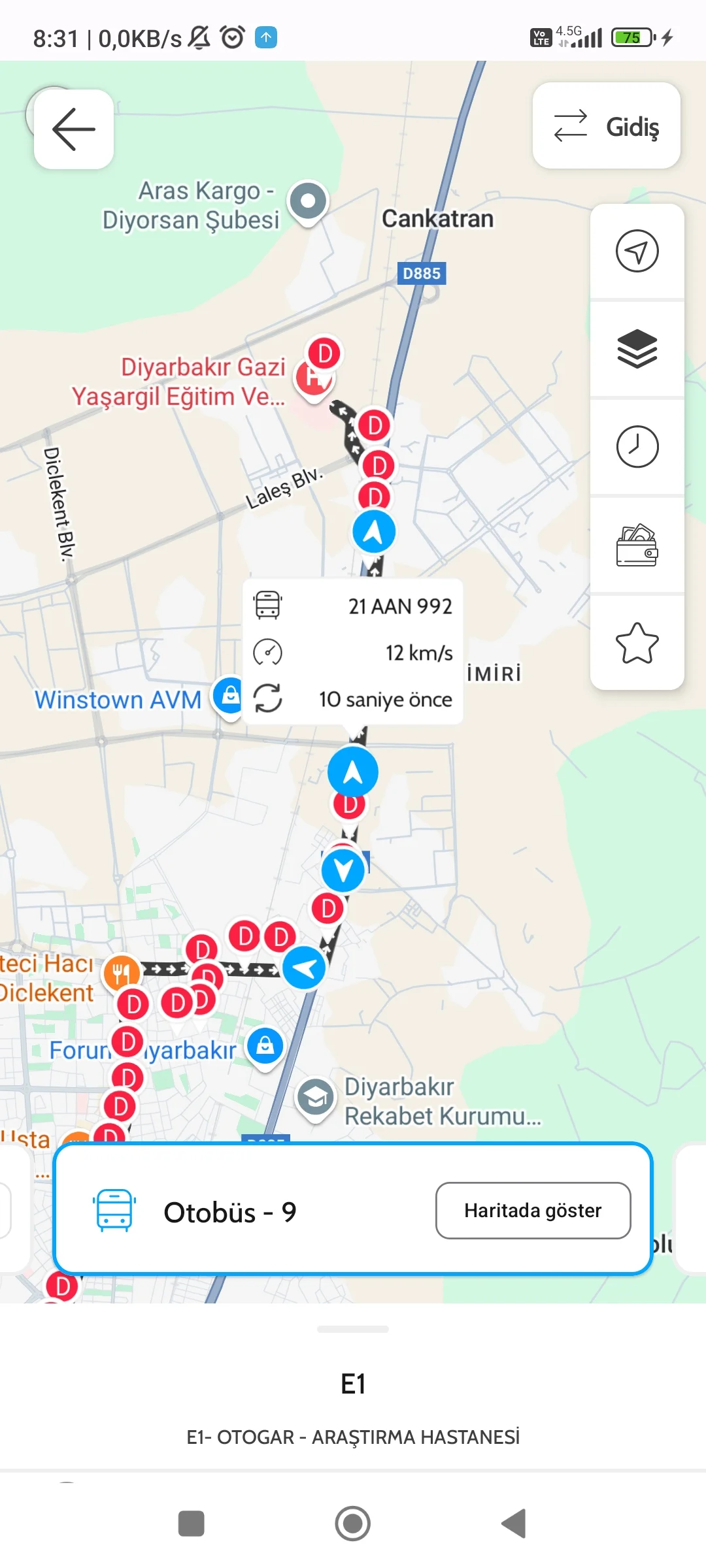Go back using the arrow button
This screenshot has height=1568, width=706.
(x=74, y=129)
